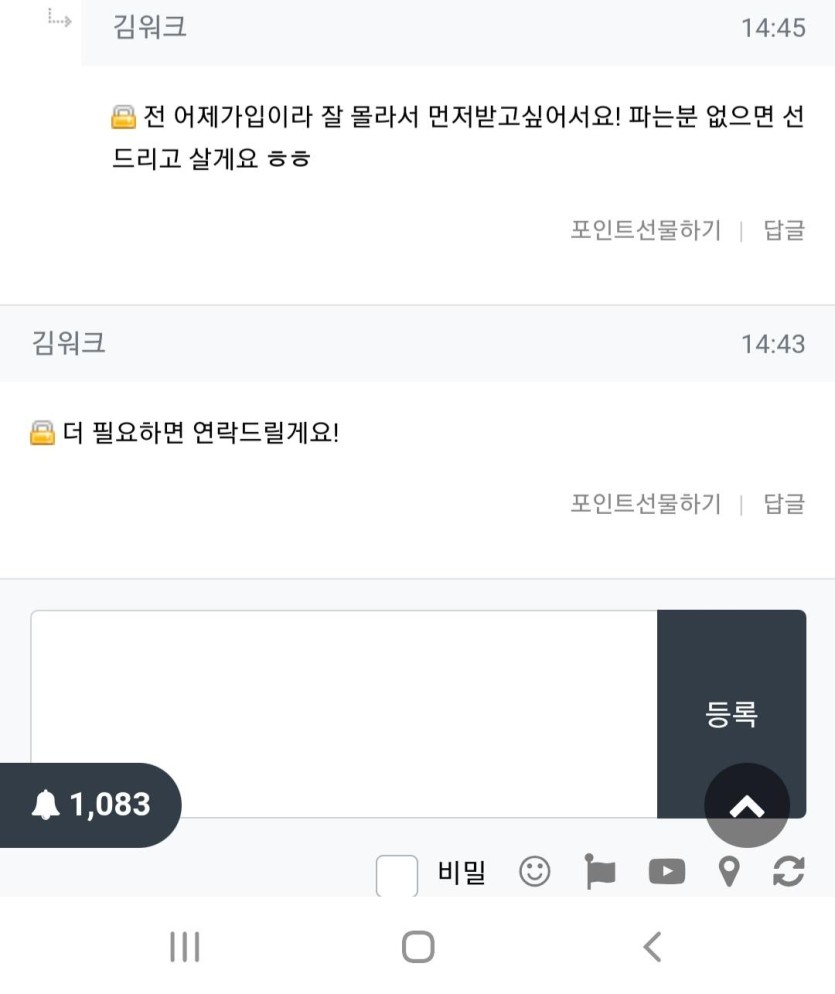
Task: Insert a video via the YouTube icon
Action: [x=667, y=872]
